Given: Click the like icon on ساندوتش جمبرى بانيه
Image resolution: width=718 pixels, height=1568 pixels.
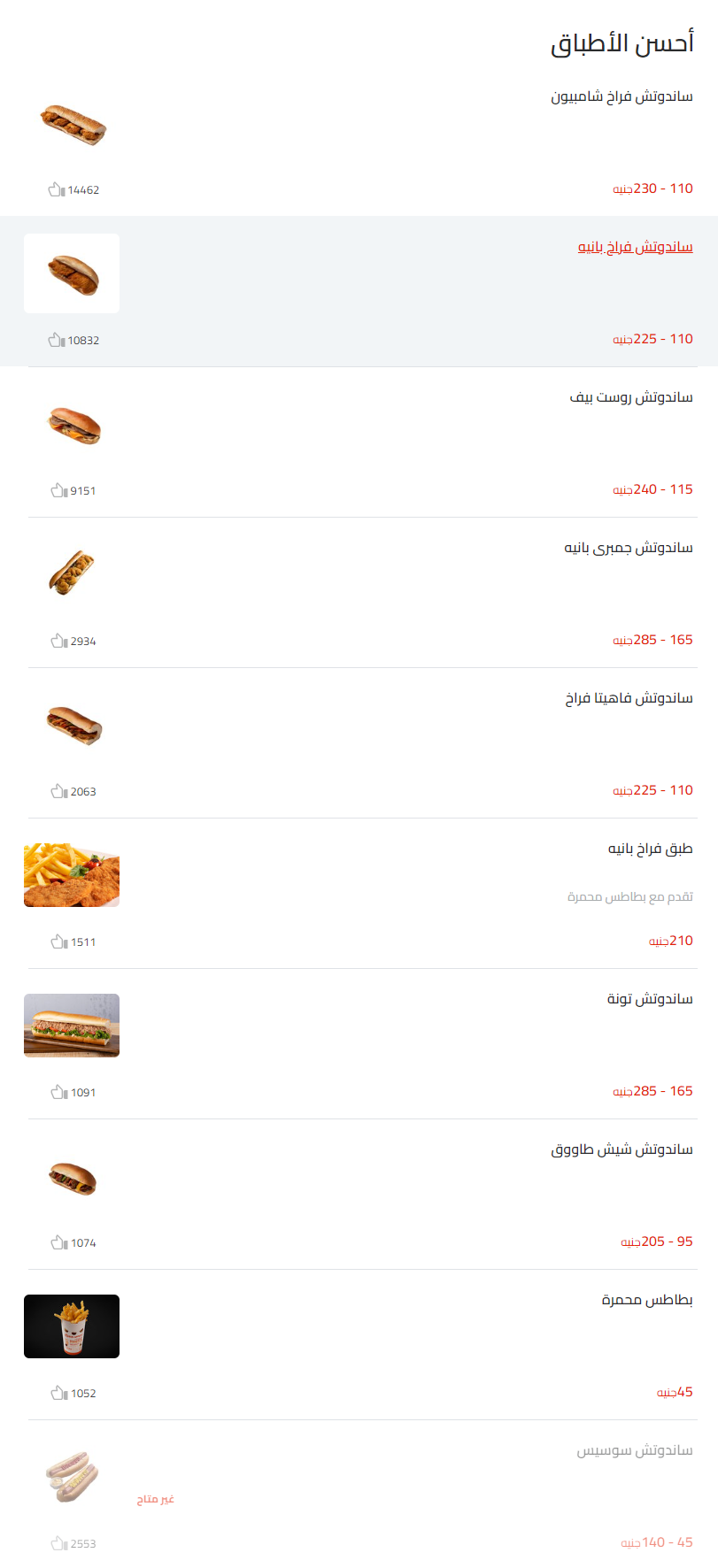Looking at the screenshot, I should coord(57,641).
